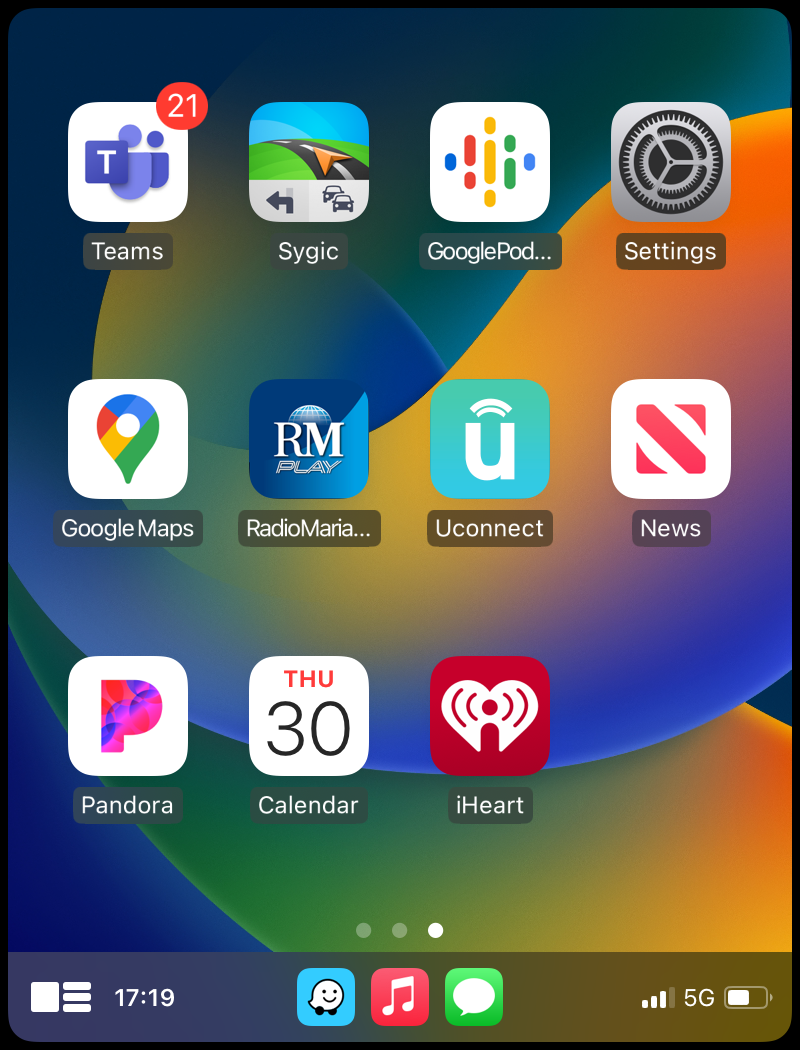800x1050 pixels.
Task: Open Apple News
Action: 671,439
